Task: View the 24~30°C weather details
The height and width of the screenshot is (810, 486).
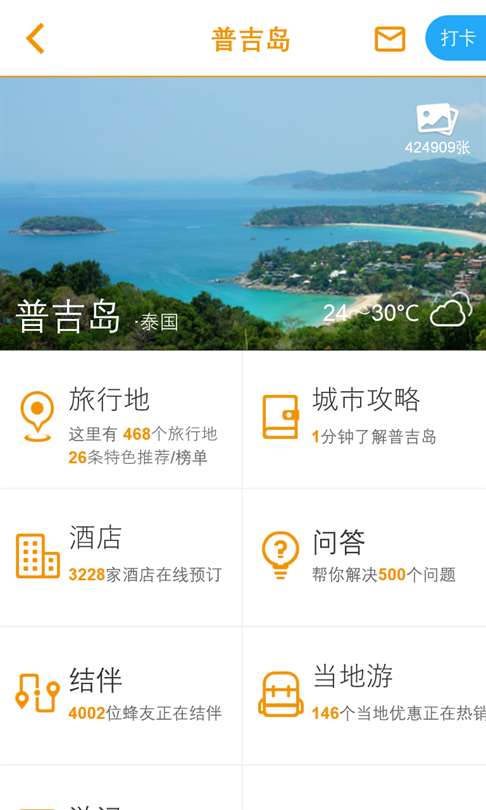Action: (x=398, y=312)
